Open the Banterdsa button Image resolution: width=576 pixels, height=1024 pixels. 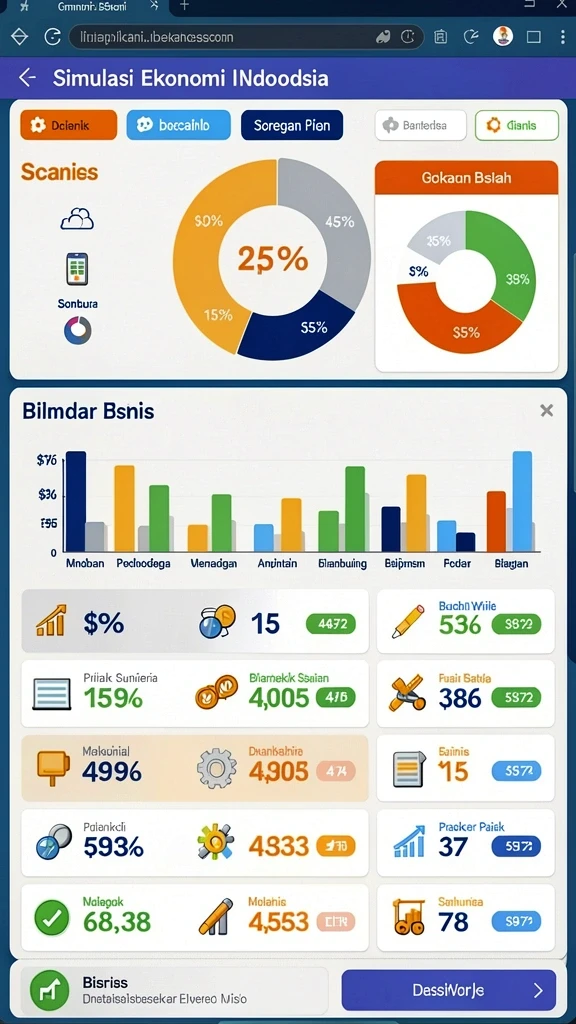tap(421, 125)
